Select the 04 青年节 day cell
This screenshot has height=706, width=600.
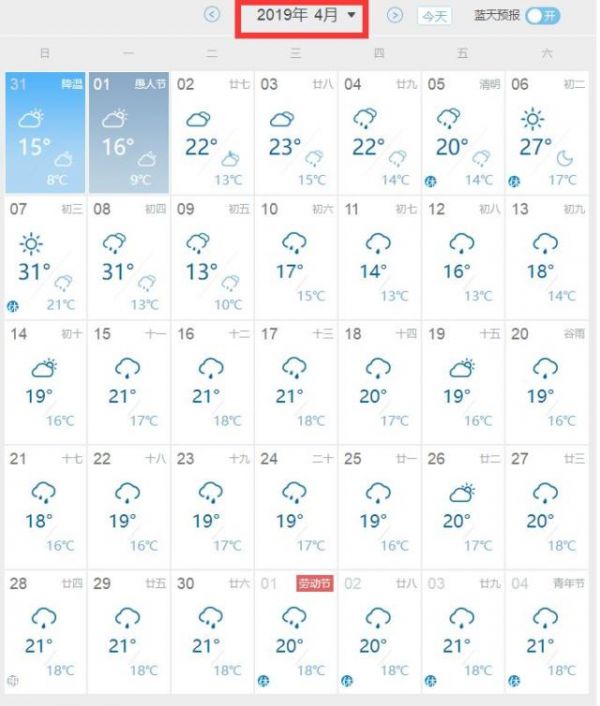(x=547, y=630)
